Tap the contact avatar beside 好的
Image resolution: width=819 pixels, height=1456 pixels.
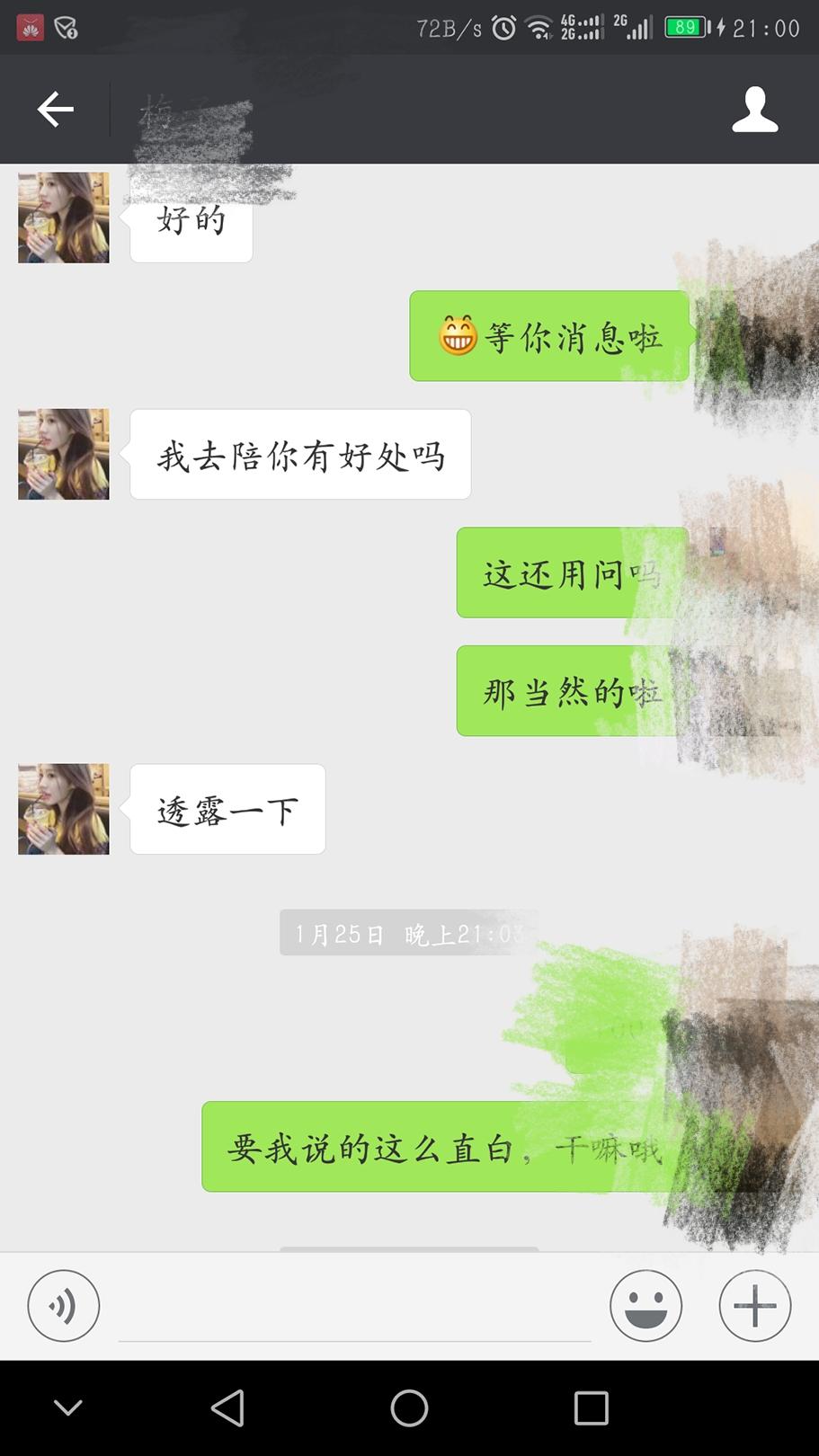click(x=64, y=218)
